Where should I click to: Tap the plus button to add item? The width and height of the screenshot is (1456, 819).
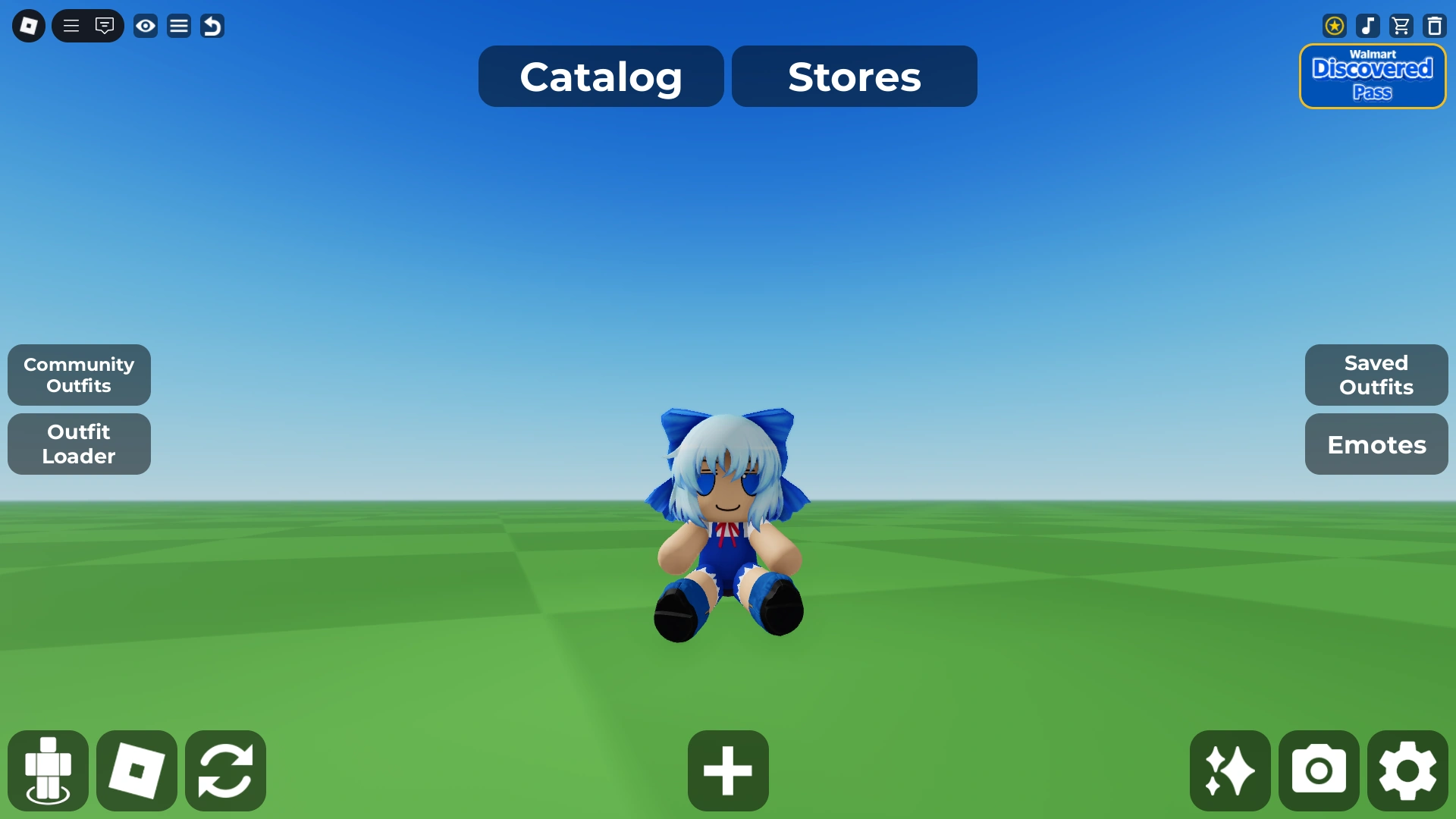(728, 770)
